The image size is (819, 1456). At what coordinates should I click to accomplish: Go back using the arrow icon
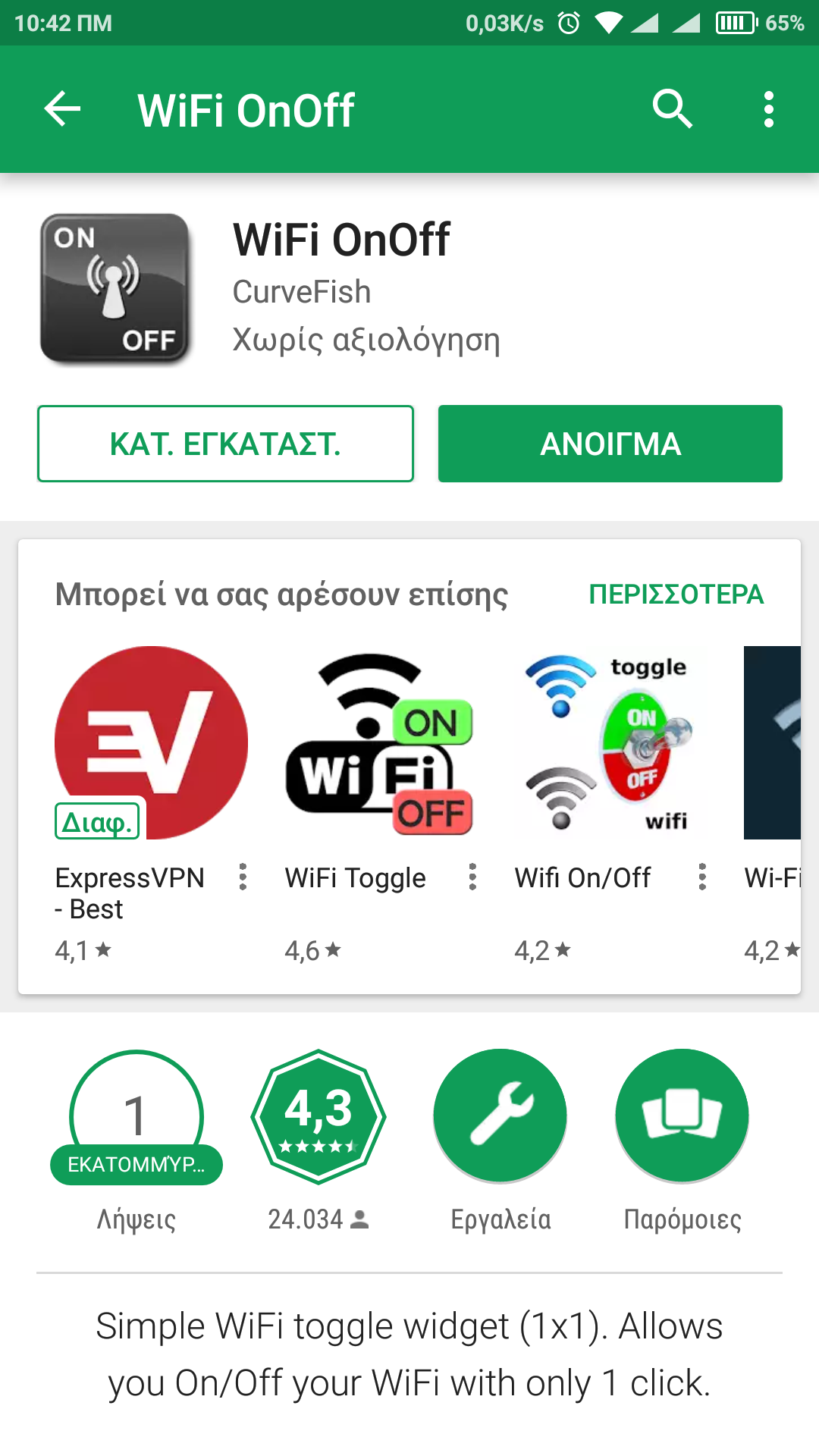pos(62,109)
